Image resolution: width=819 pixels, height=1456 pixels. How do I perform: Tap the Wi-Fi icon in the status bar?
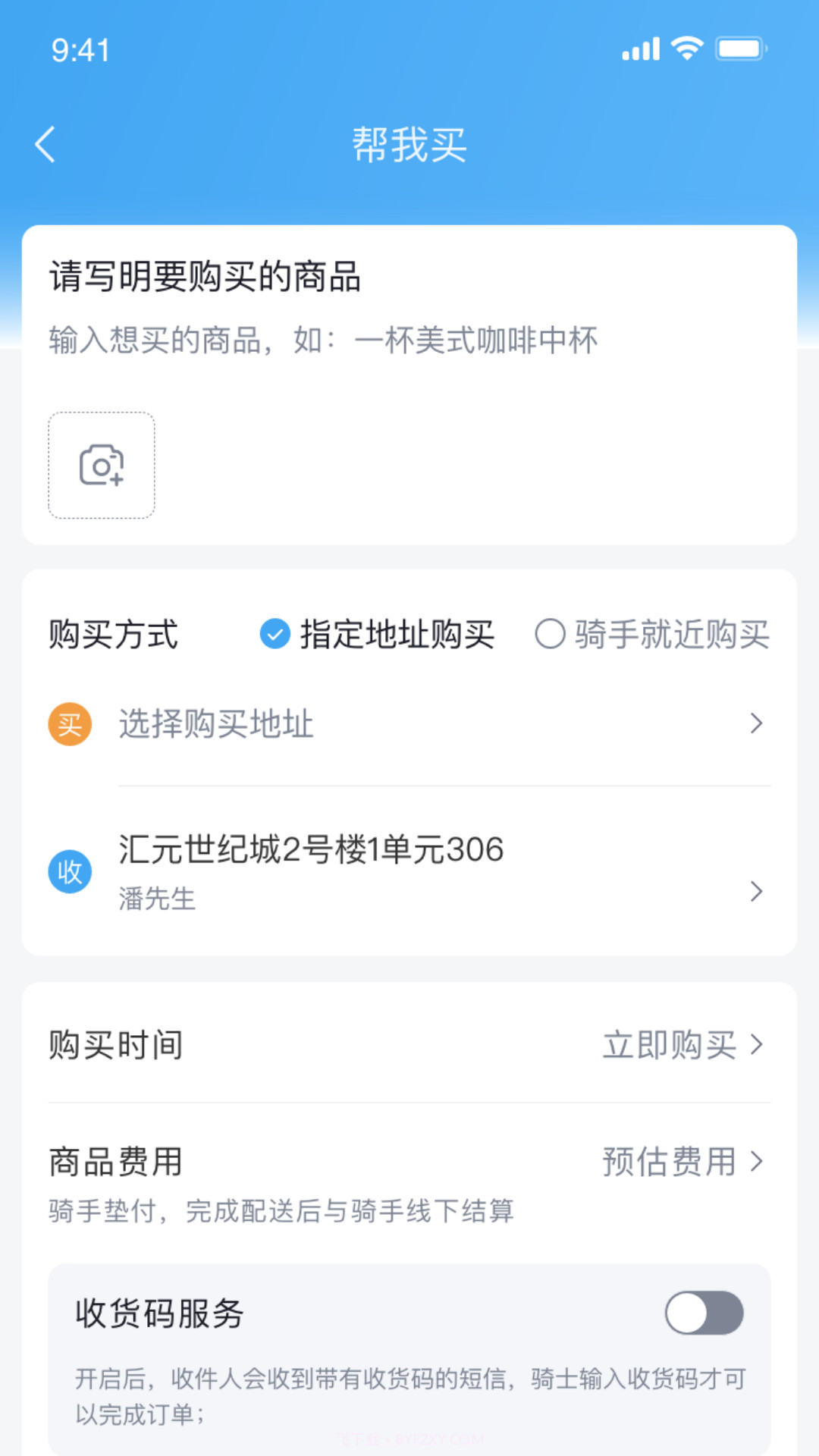pos(685,47)
